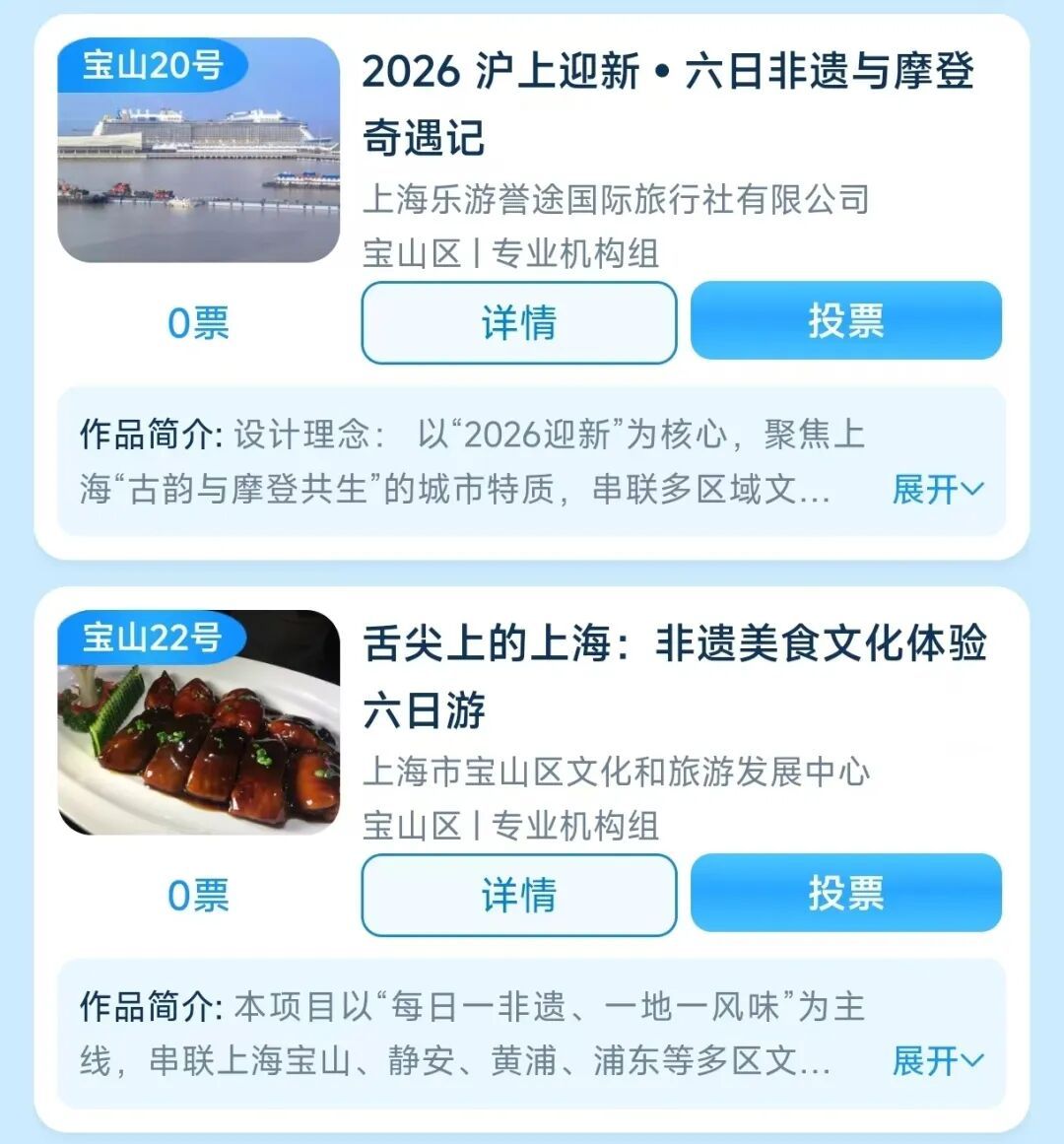
Task: View 详情 for 宝山22号 entry
Action: tap(518, 895)
